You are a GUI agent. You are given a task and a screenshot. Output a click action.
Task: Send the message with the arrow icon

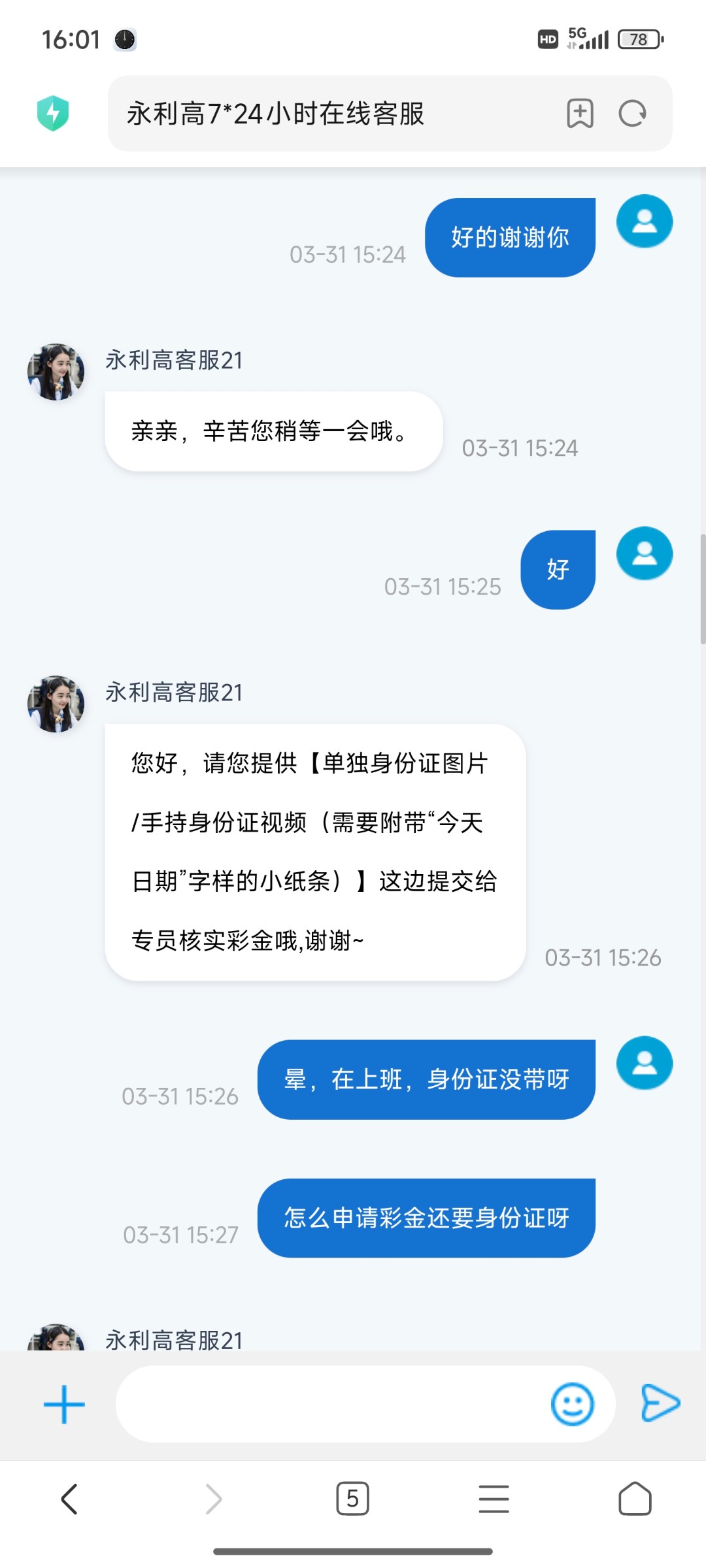[x=660, y=1403]
